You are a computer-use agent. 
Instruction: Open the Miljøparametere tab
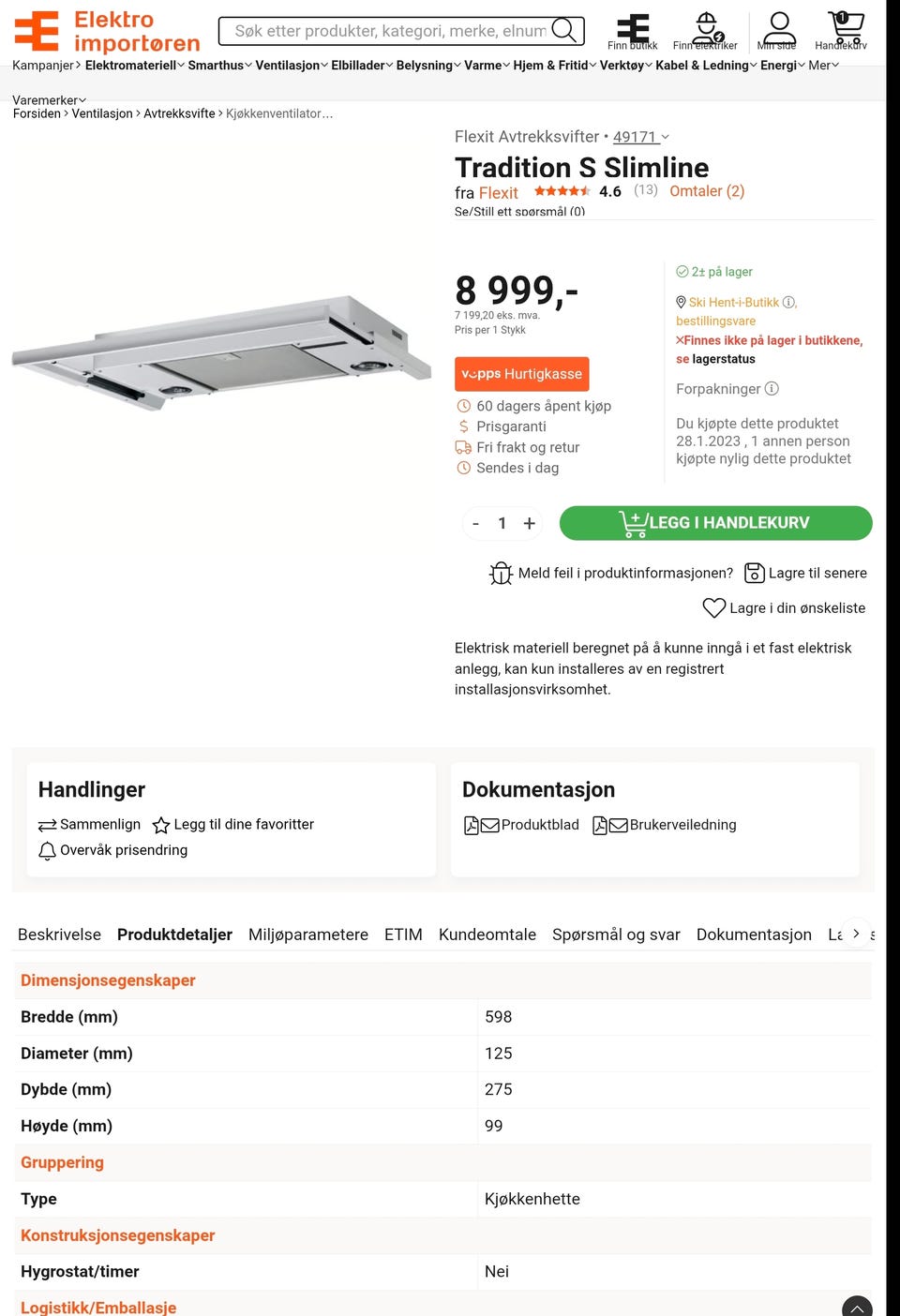308,935
